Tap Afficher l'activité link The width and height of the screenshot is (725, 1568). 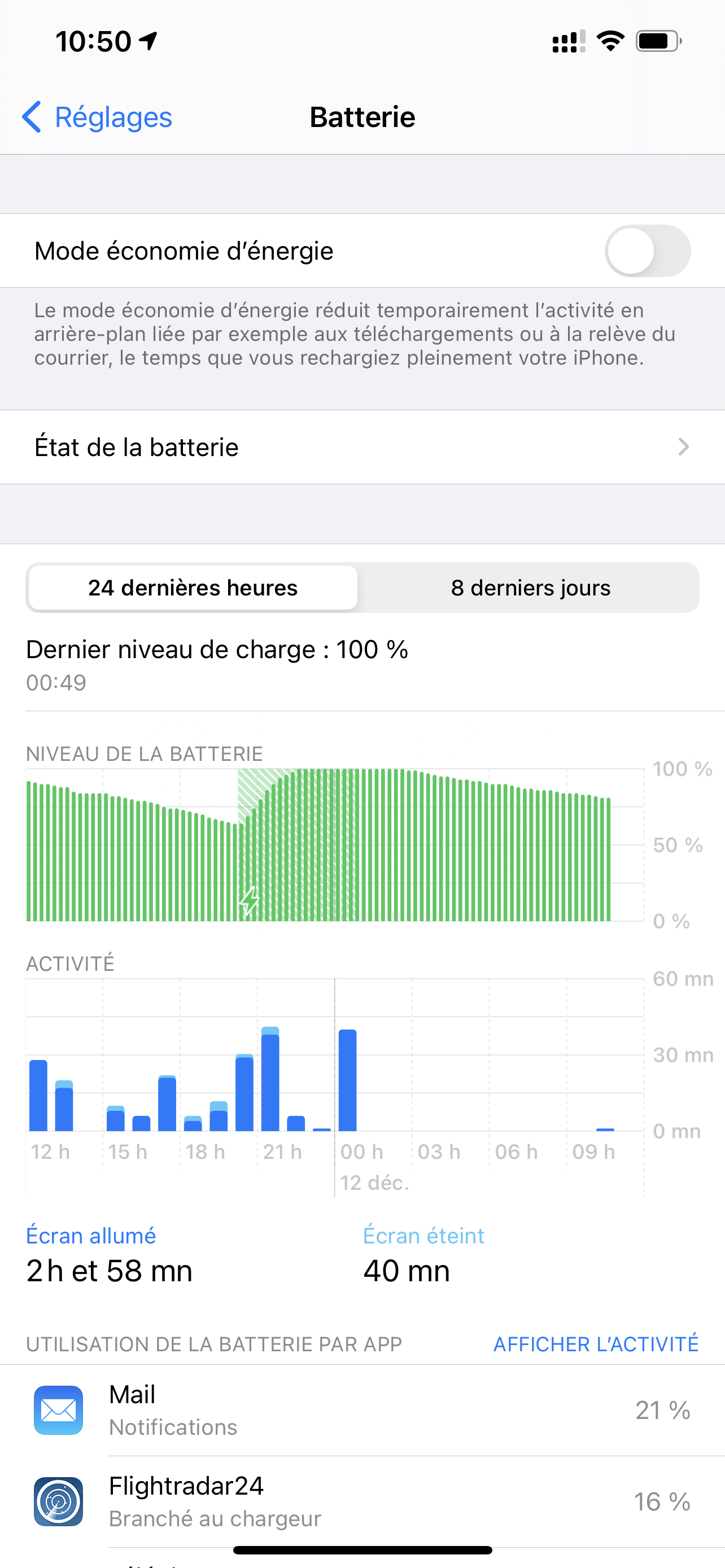pyautogui.click(x=595, y=1343)
